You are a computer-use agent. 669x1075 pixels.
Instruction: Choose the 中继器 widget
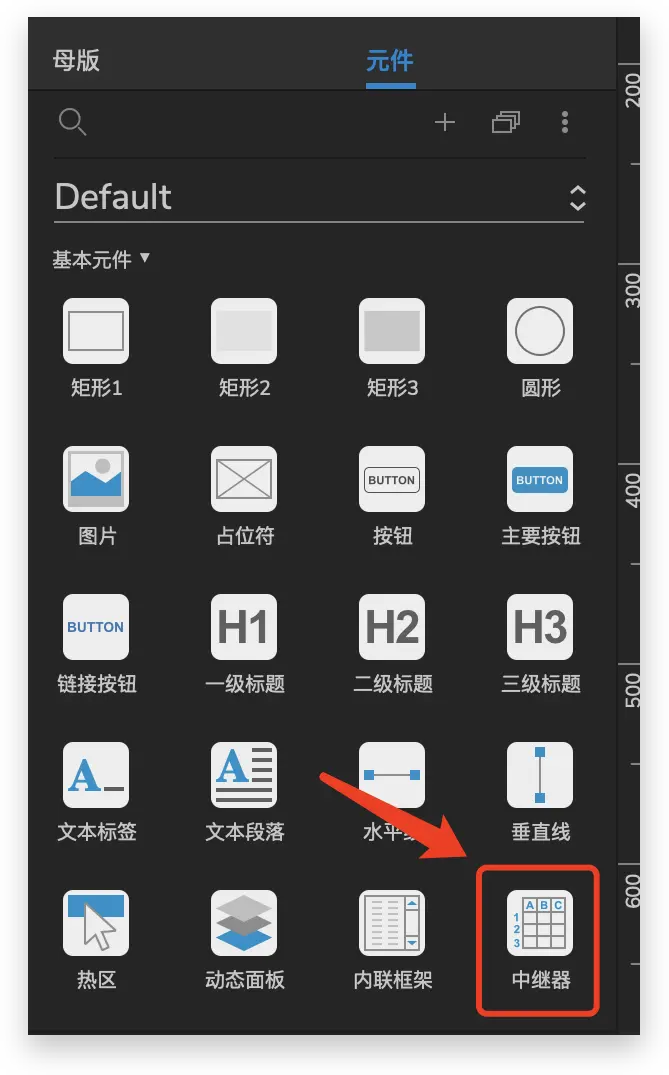[540, 923]
